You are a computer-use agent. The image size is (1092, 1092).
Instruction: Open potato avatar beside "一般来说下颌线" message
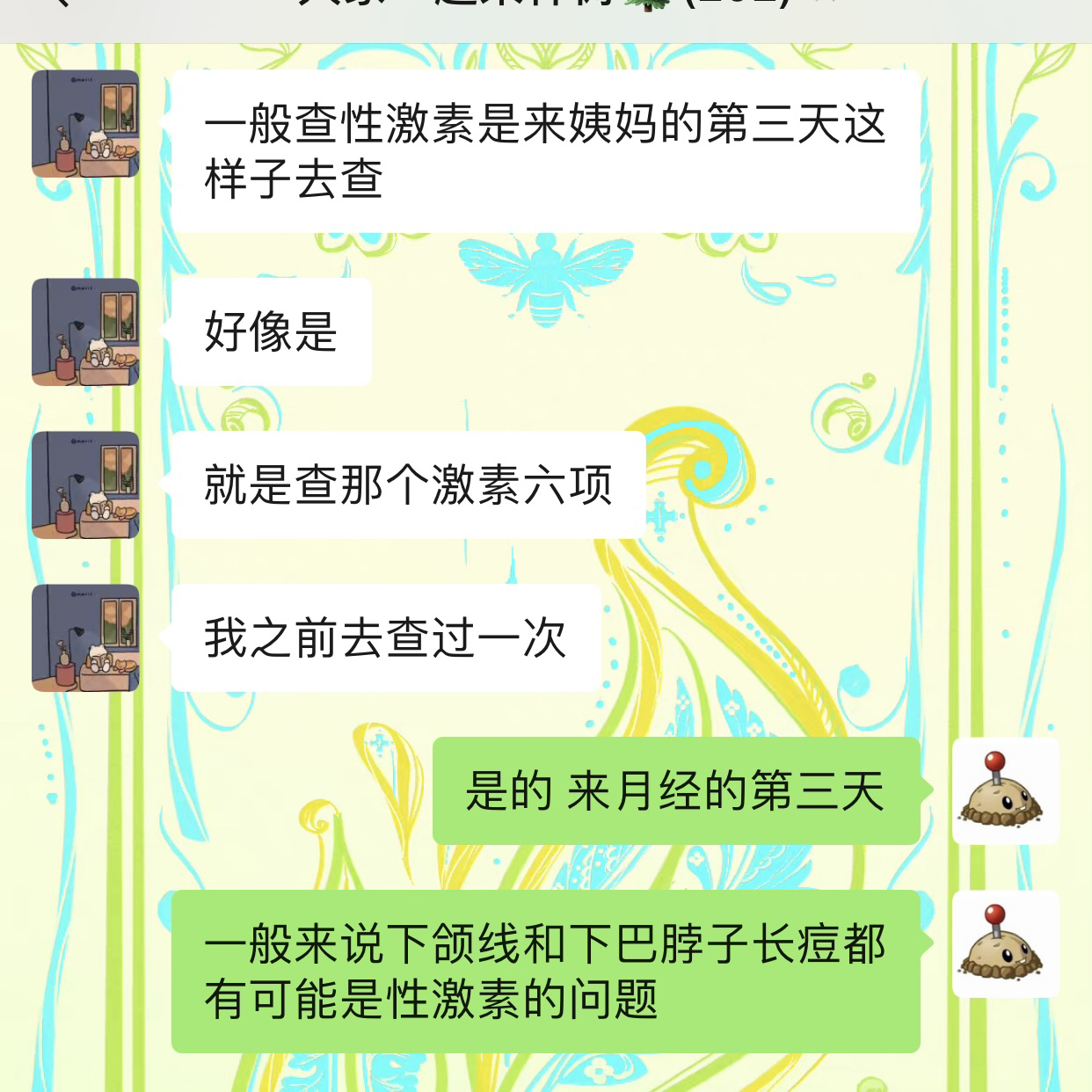coord(1005,944)
